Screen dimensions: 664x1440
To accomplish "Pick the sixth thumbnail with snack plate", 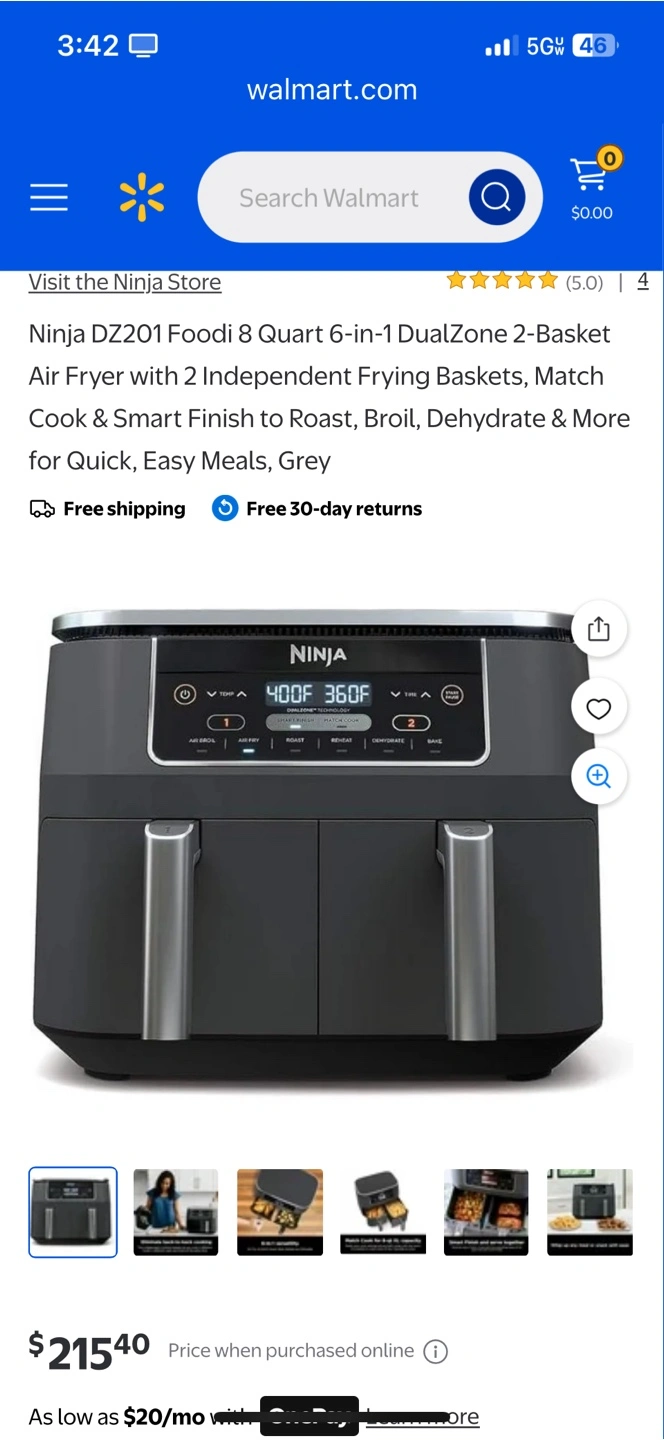I will (x=590, y=1212).
